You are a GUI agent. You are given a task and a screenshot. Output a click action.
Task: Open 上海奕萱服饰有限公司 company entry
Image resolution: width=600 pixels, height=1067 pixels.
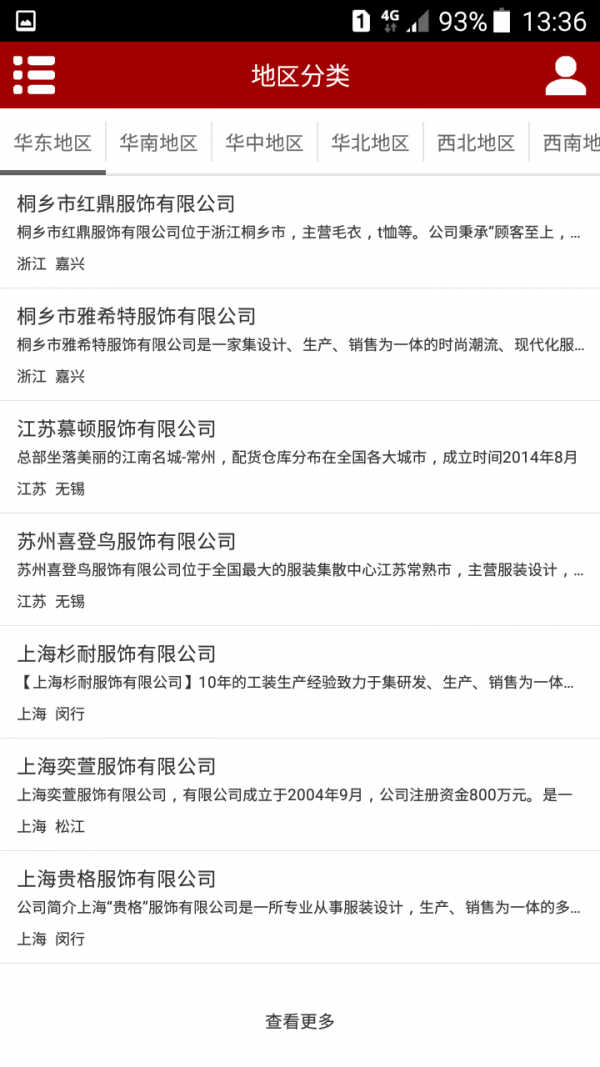coord(300,794)
